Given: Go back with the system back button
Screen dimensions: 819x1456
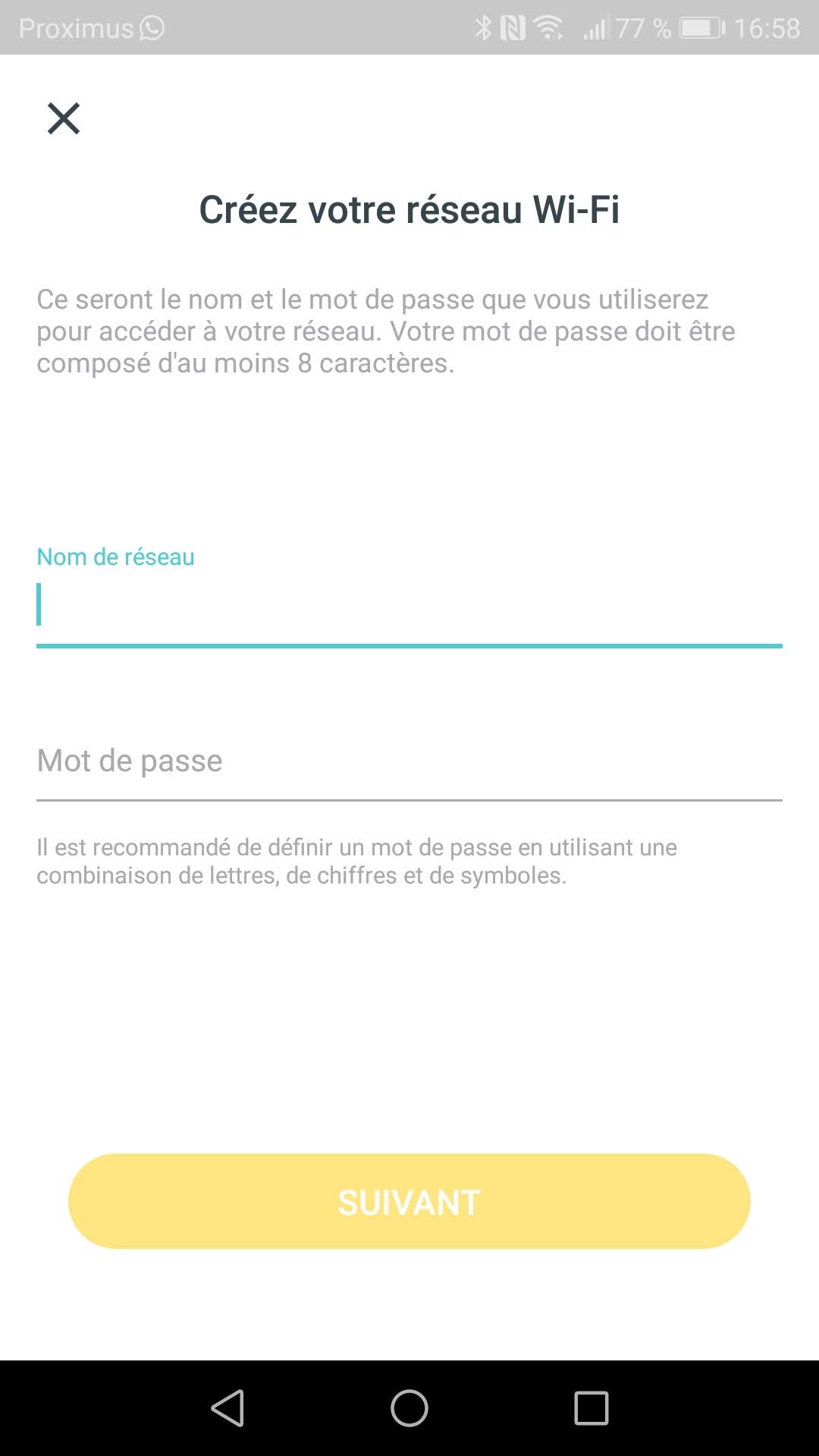Looking at the screenshot, I should coord(227,1408).
